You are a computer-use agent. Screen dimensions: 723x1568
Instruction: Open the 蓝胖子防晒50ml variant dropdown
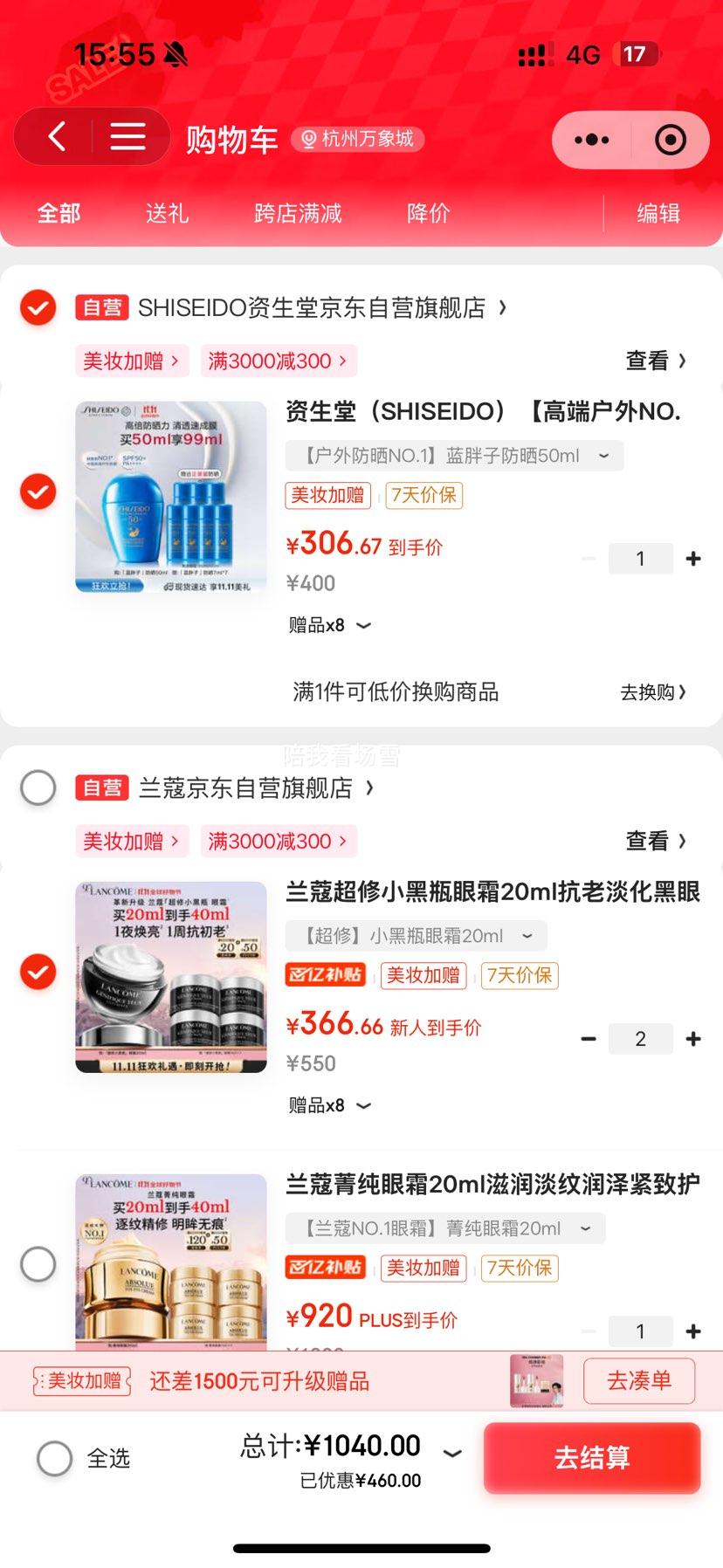pyautogui.click(x=454, y=456)
